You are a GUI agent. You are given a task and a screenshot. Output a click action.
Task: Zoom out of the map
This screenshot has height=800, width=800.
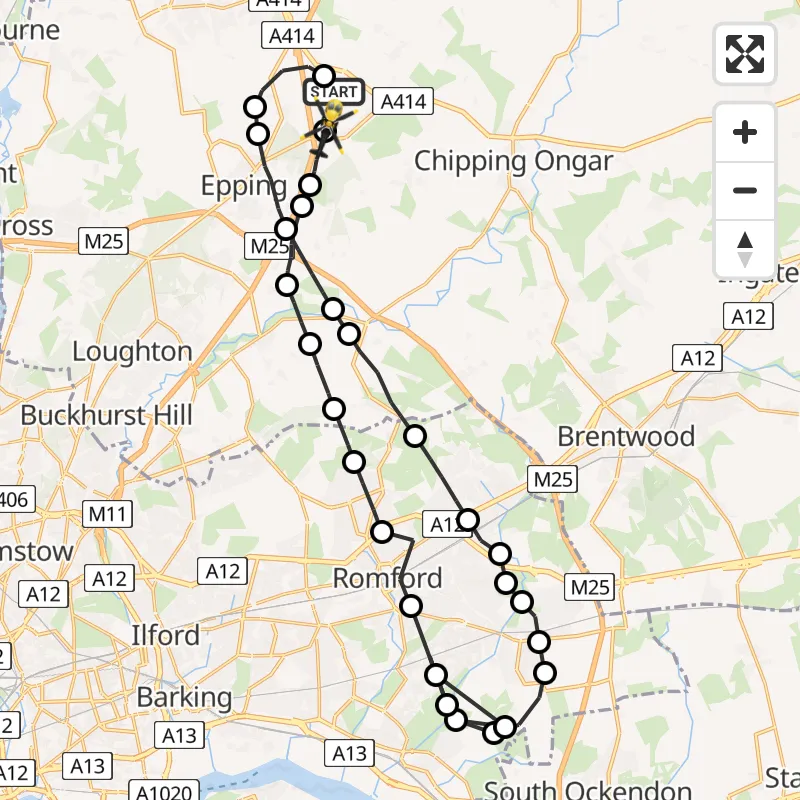click(745, 190)
